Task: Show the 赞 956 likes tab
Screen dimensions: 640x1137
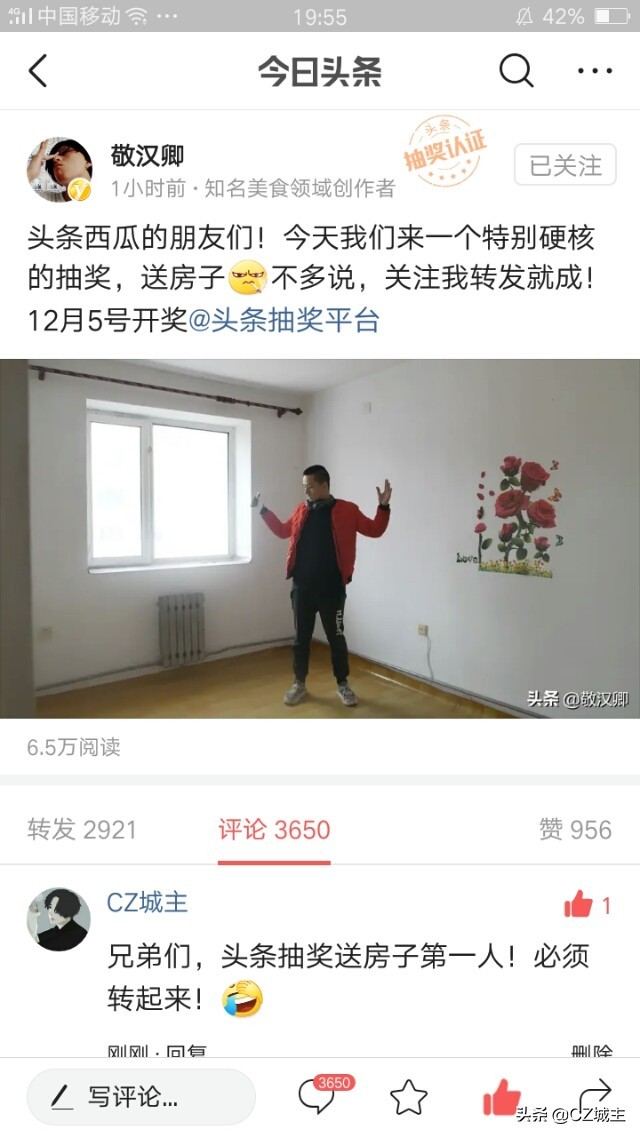Action: 575,829
